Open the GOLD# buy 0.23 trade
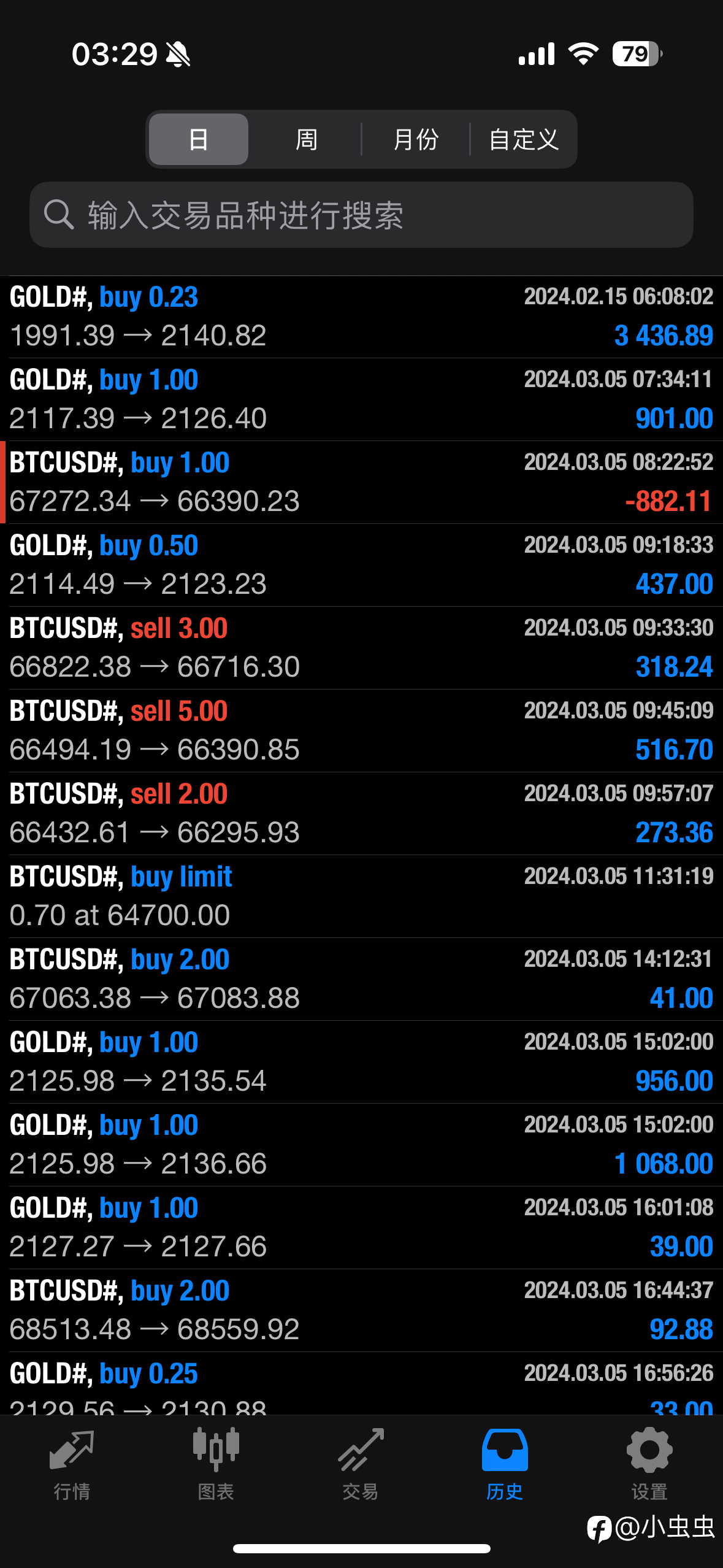 pyautogui.click(x=361, y=317)
